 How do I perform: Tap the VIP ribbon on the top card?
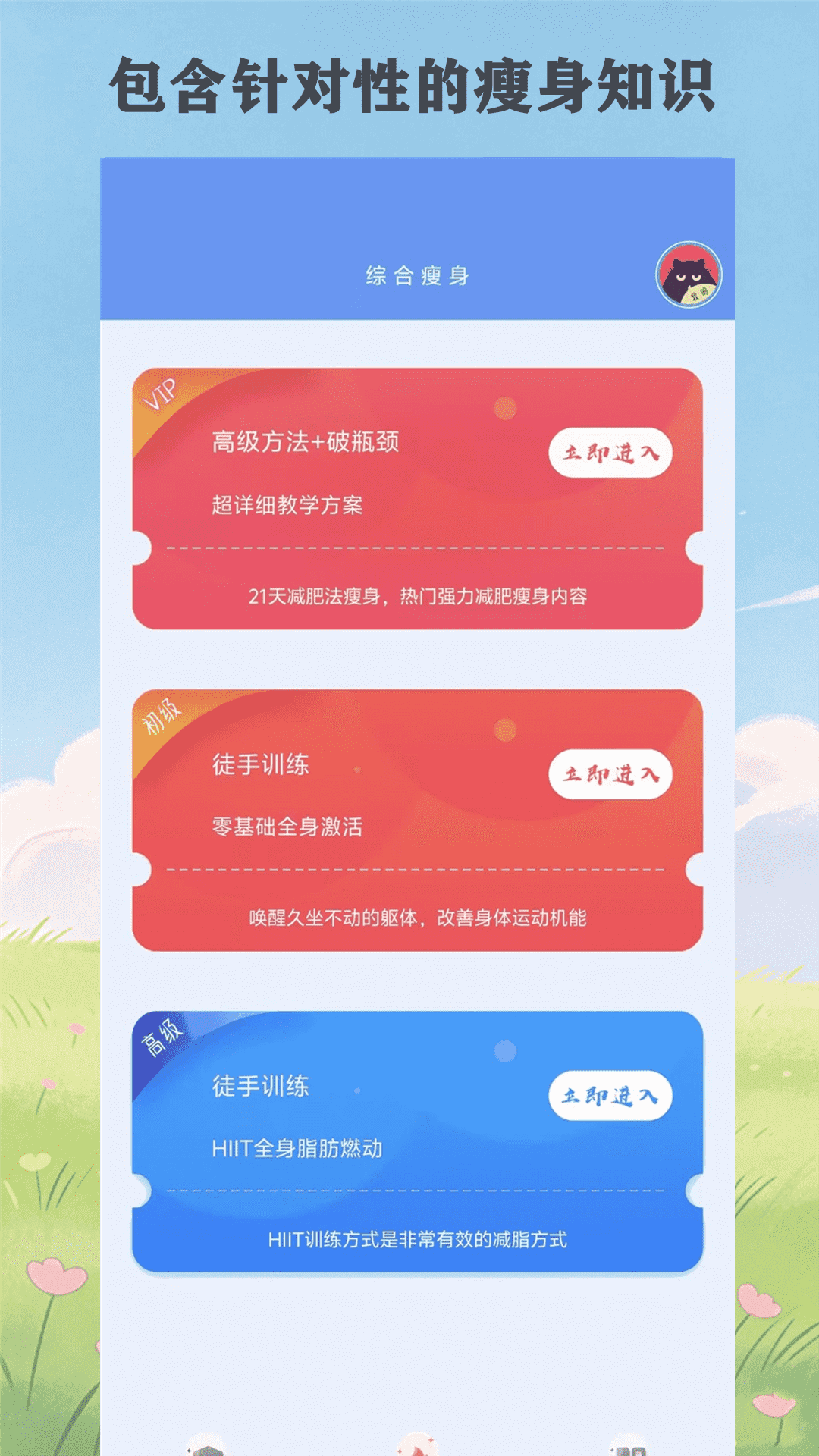(162, 396)
